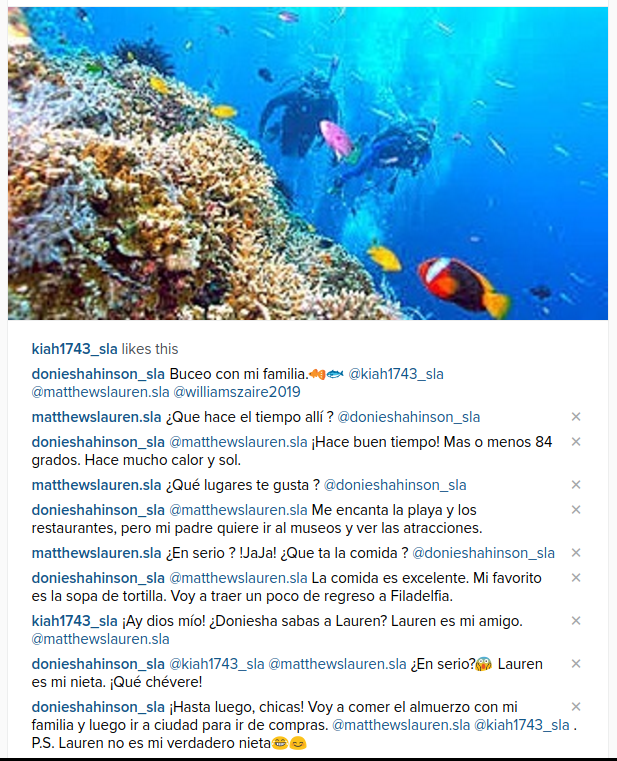The width and height of the screenshot is (617, 761).
Task: Open donieshahinson_sla, author of the 'Buceo con mi familia' caption
Action: 98,374
